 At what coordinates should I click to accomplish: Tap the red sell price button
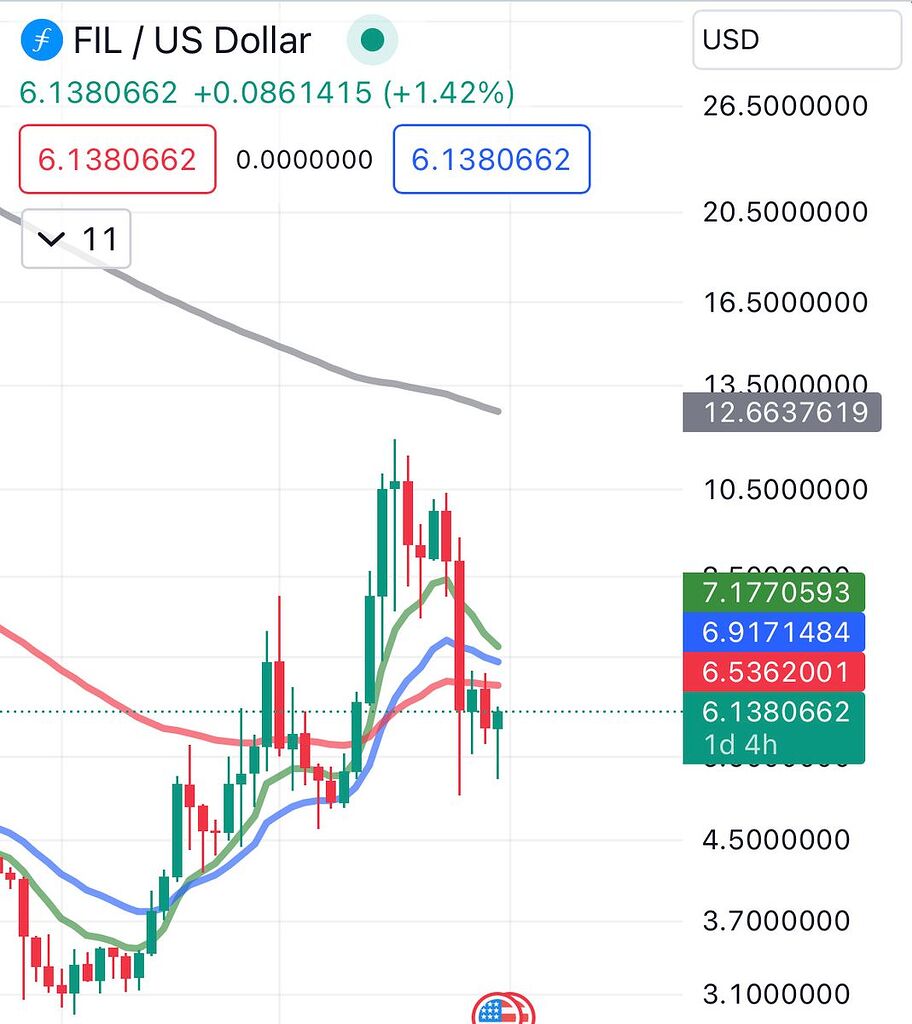117,159
